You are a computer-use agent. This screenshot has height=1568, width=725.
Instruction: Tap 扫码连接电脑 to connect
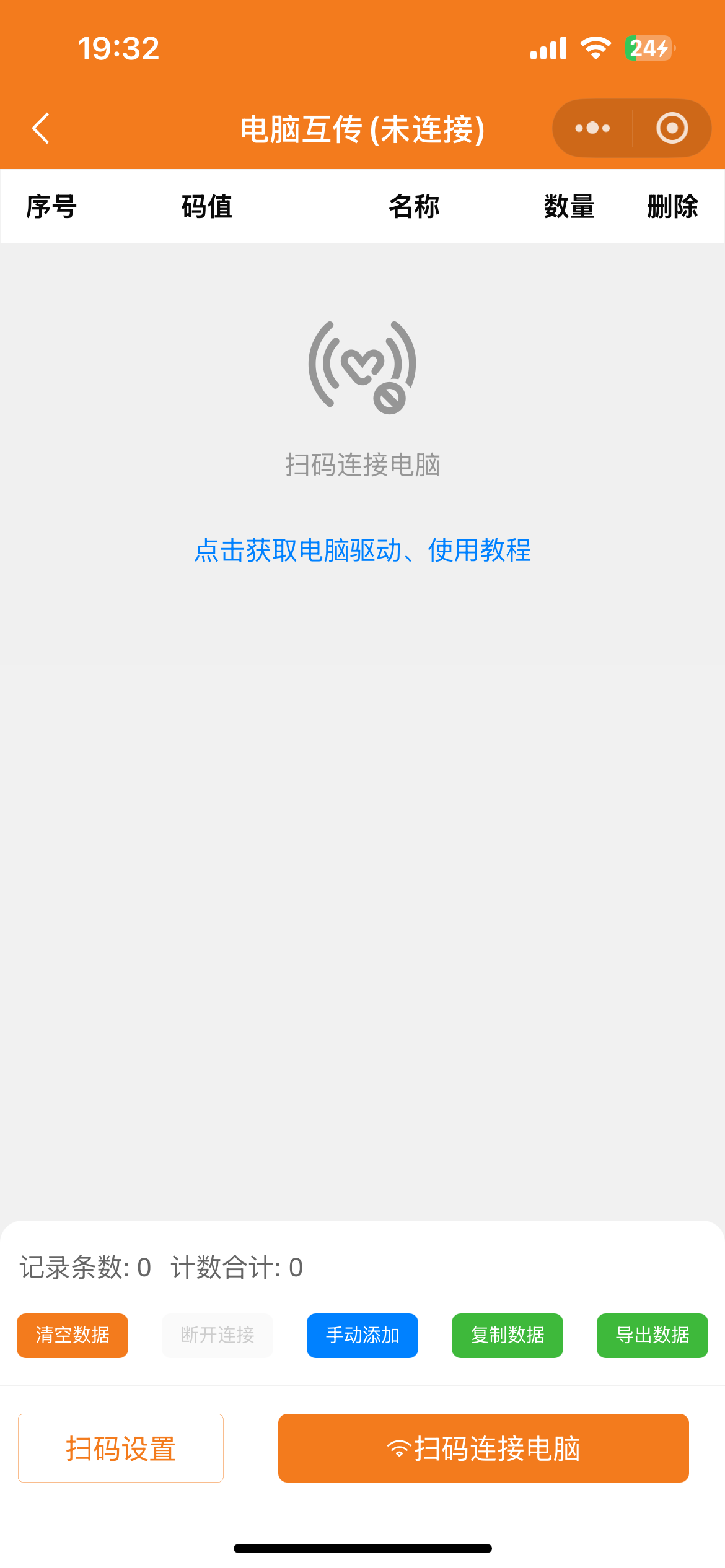pyautogui.click(x=483, y=1448)
